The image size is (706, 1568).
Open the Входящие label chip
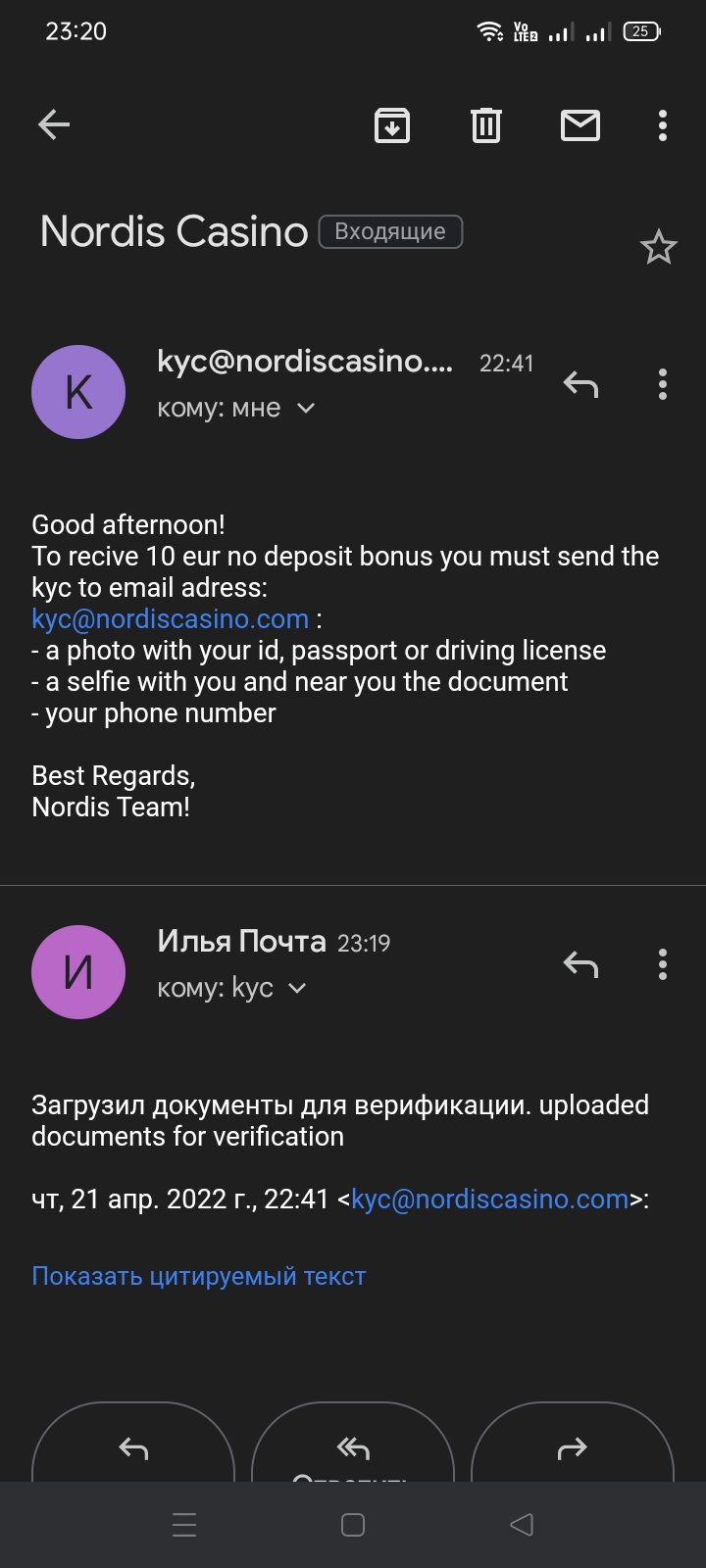pos(389,231)
